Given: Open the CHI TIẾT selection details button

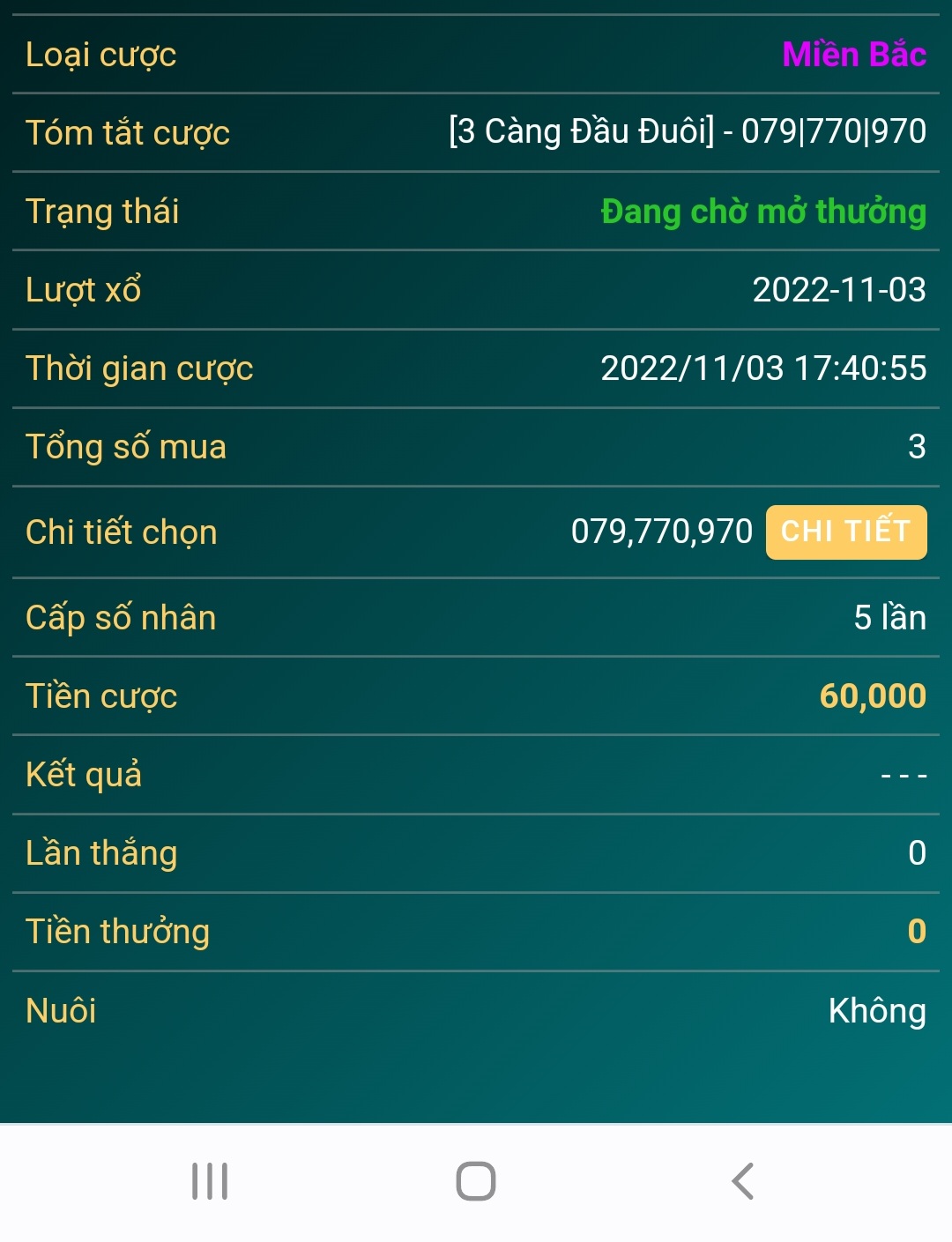Looking at the screenshot, I should pos(845,532).
